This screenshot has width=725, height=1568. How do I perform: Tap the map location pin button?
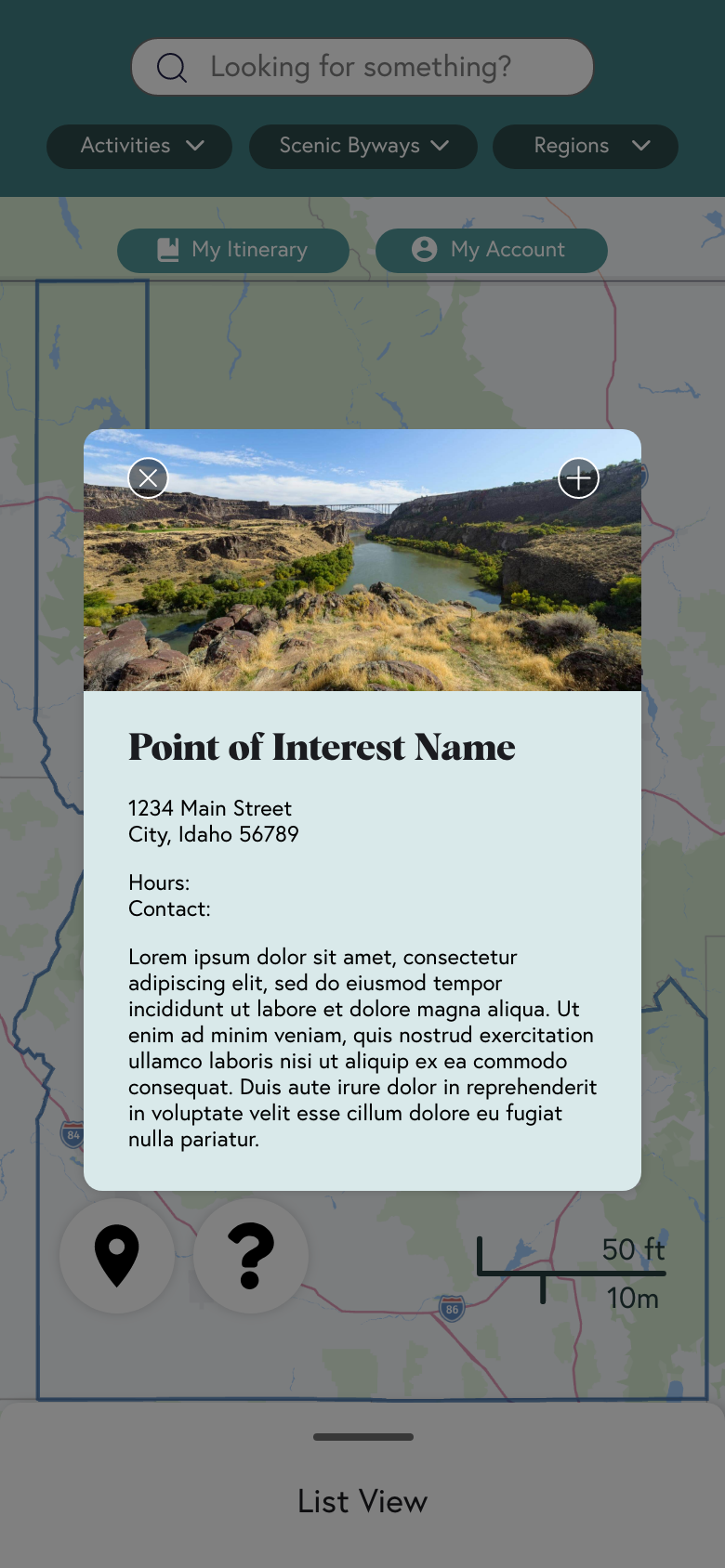117,1256
